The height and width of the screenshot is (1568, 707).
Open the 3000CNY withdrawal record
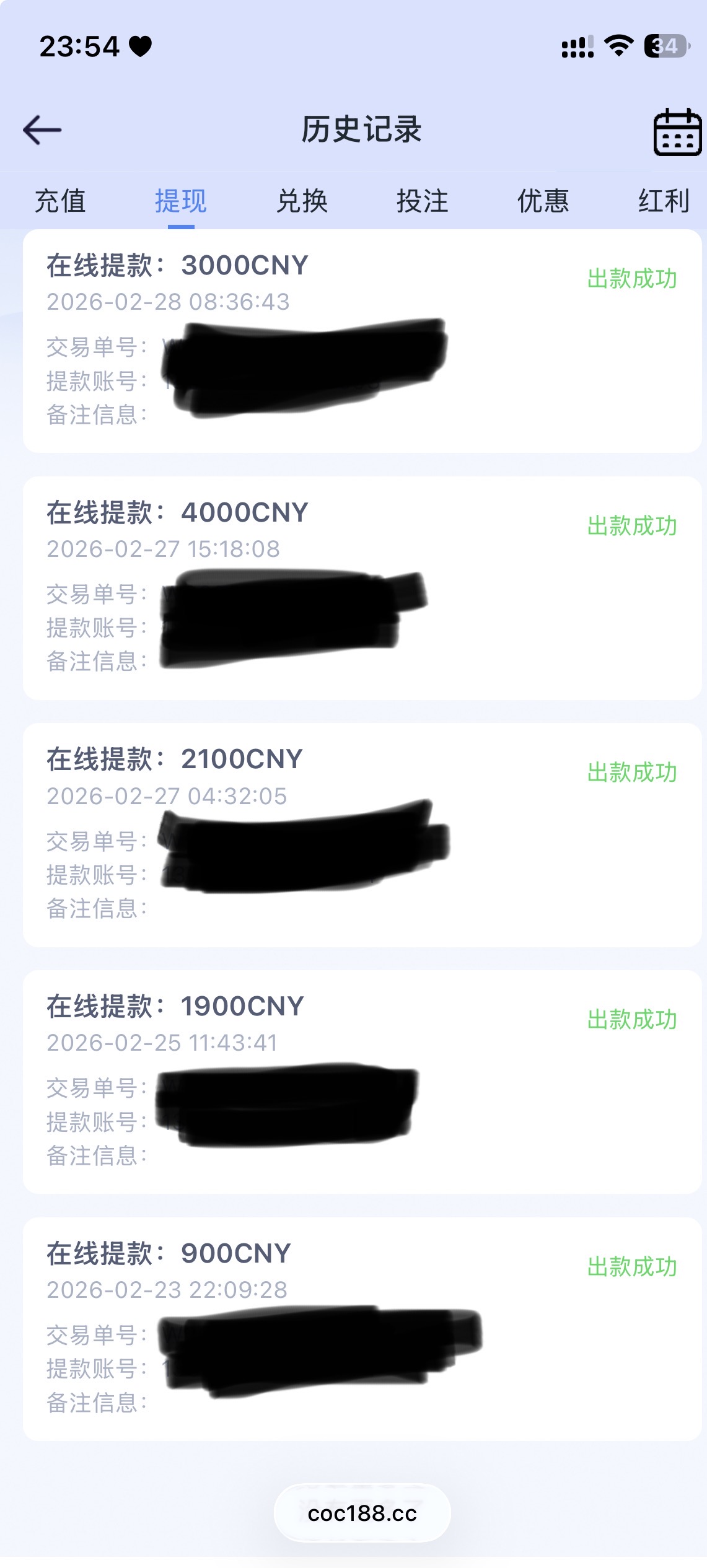click(x=362, y=341)
